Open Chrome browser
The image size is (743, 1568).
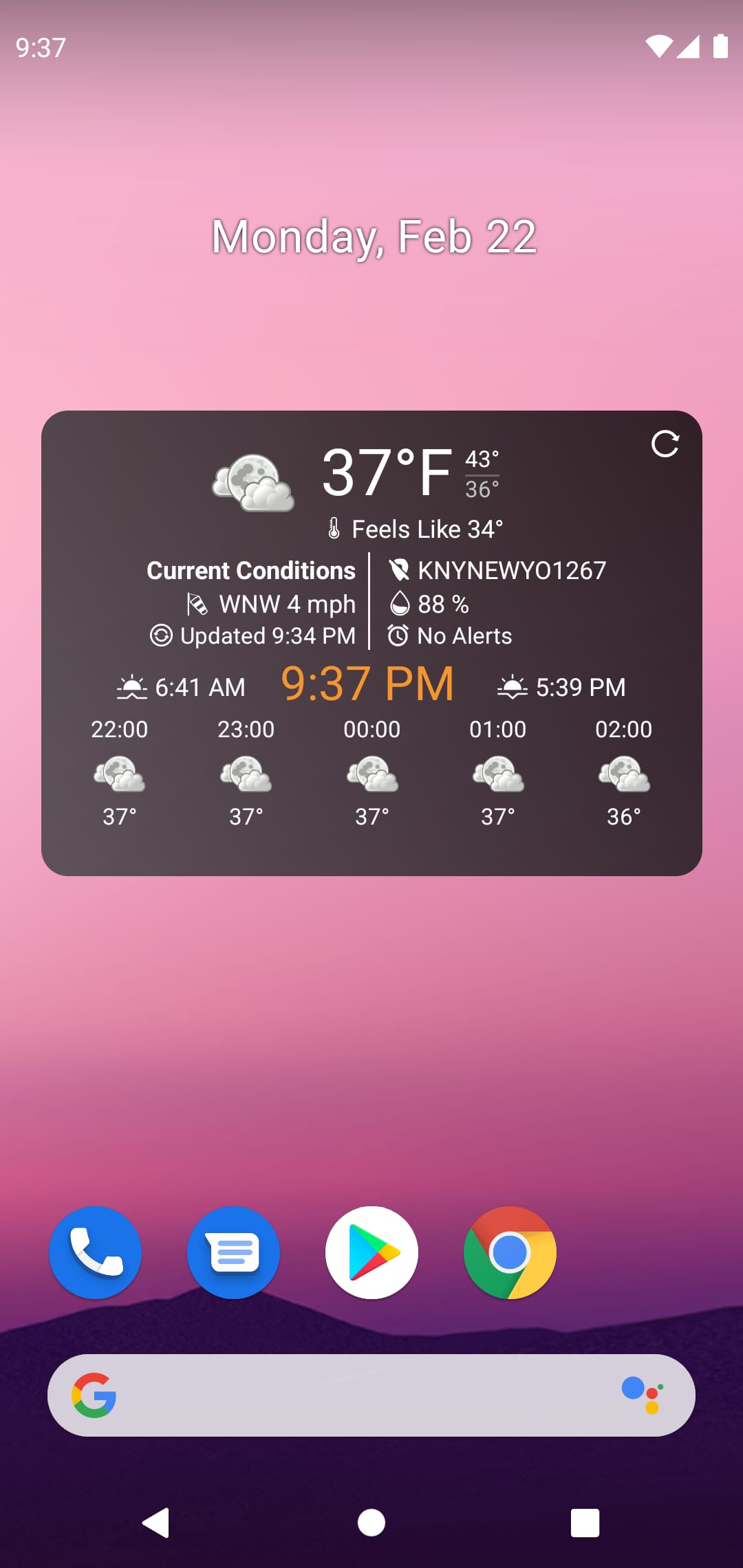tap(509, 1252)
